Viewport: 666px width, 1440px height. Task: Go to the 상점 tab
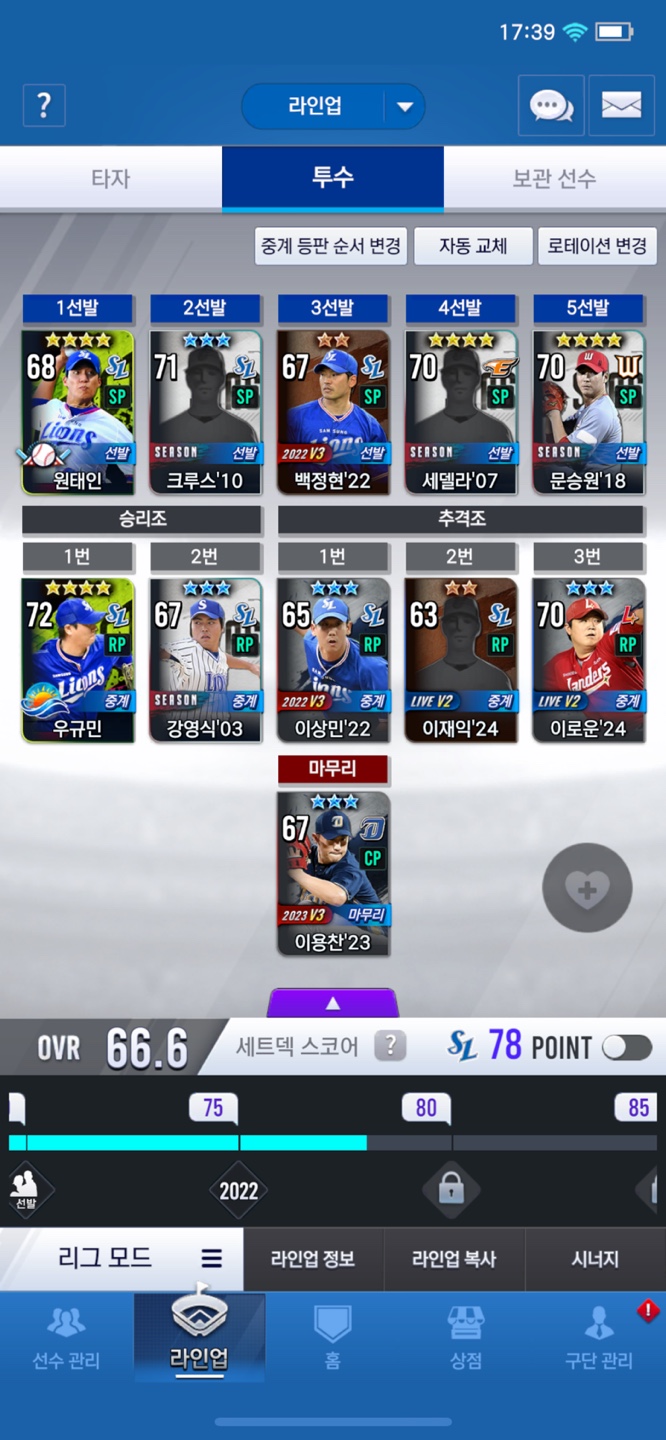pos(466,1337)
